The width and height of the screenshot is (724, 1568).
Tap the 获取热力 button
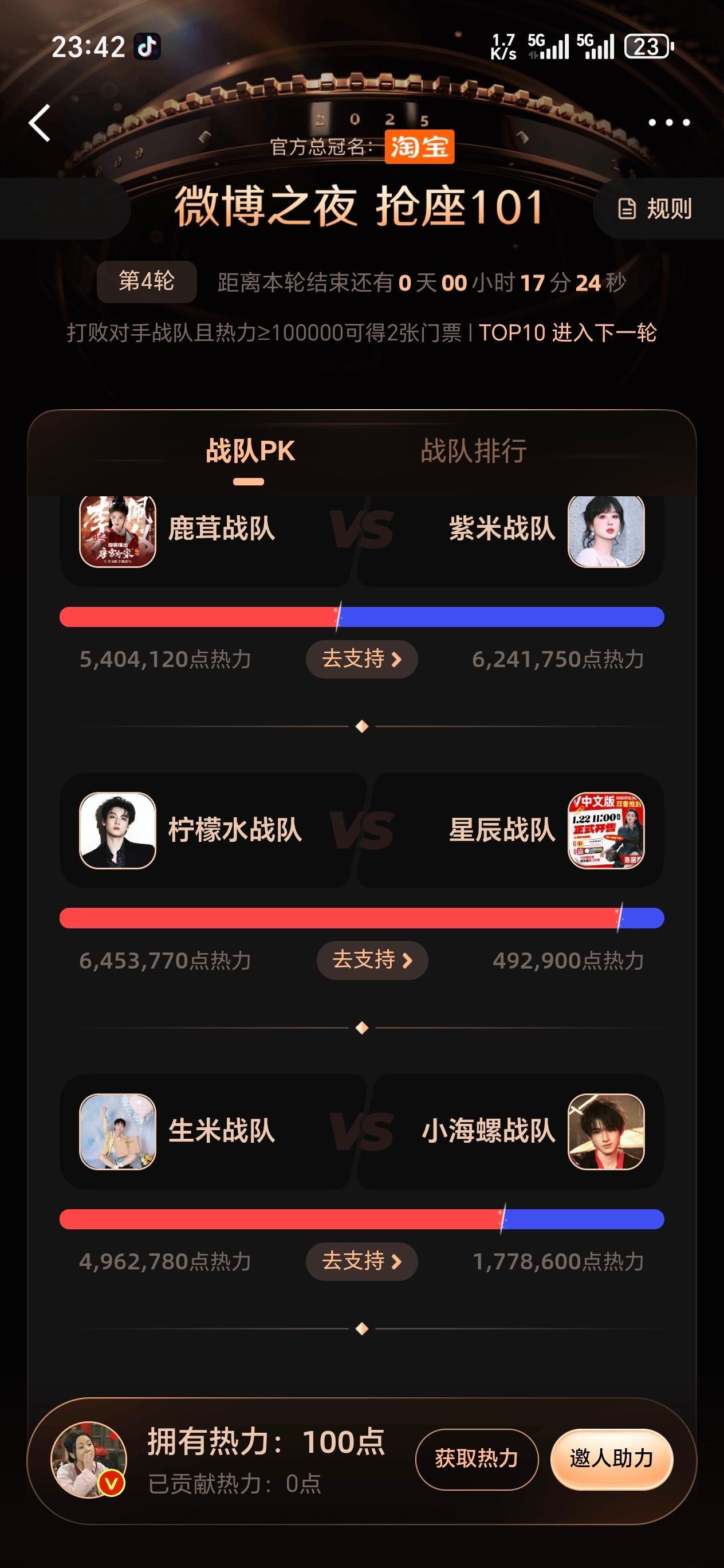point(478,1460)
